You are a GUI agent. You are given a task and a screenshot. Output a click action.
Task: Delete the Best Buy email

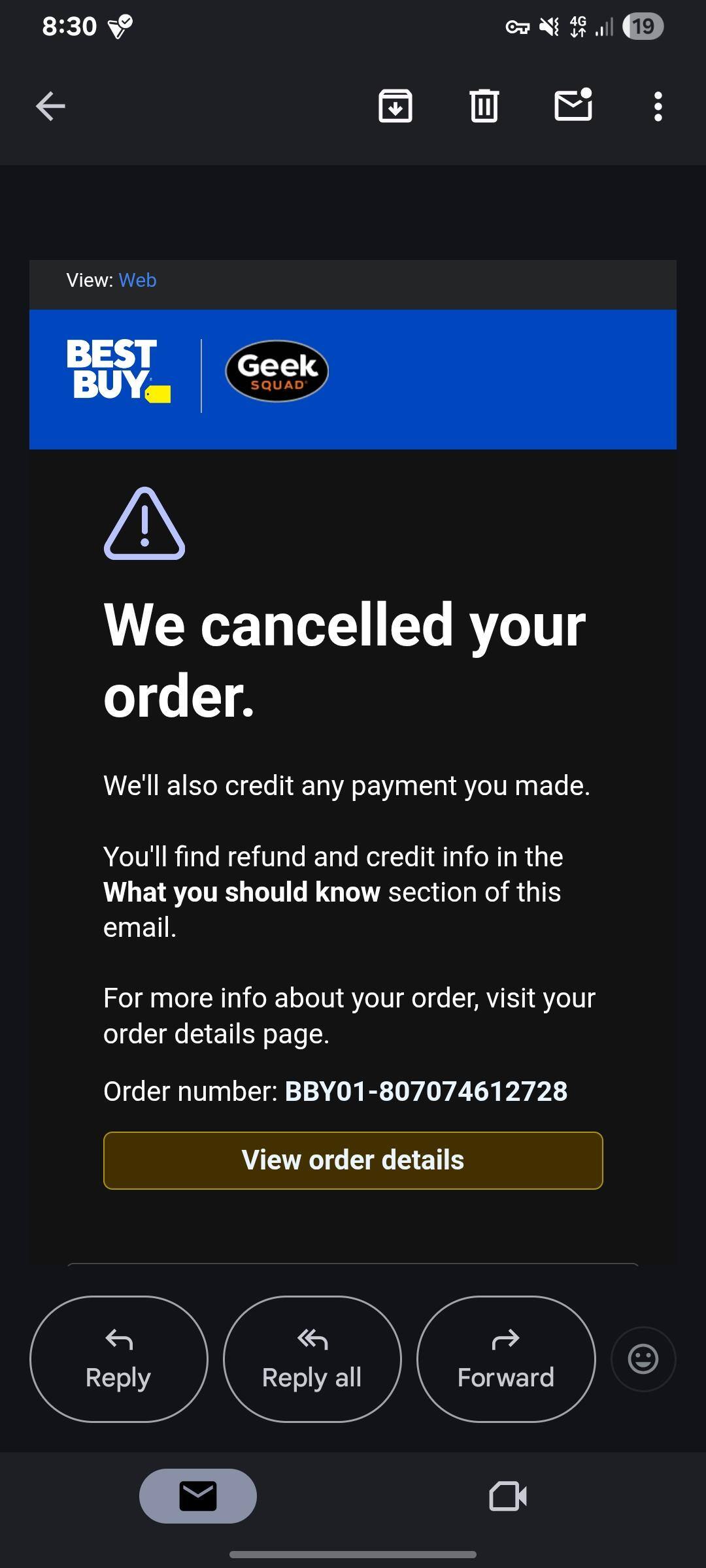pos(484,105)
